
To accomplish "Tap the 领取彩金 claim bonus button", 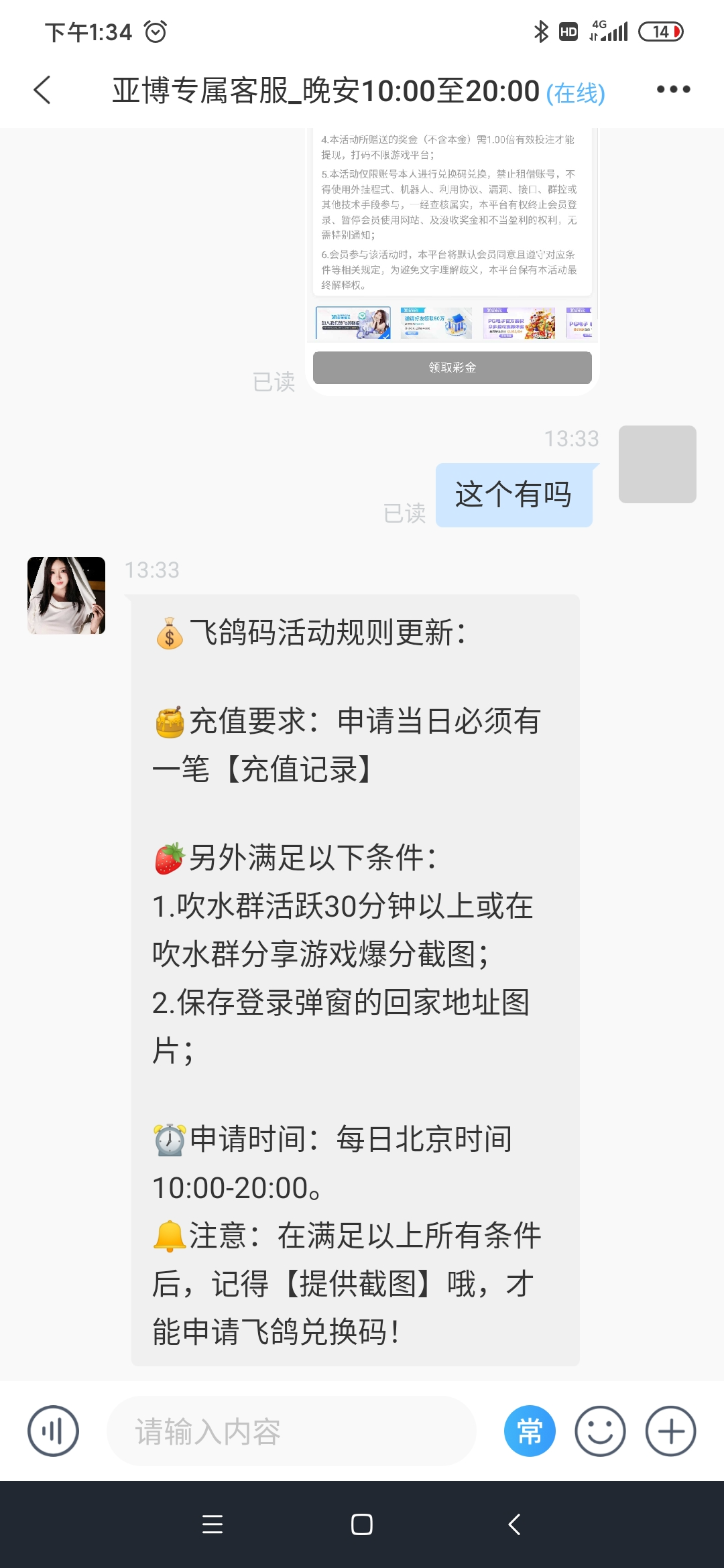I will 451,368.
